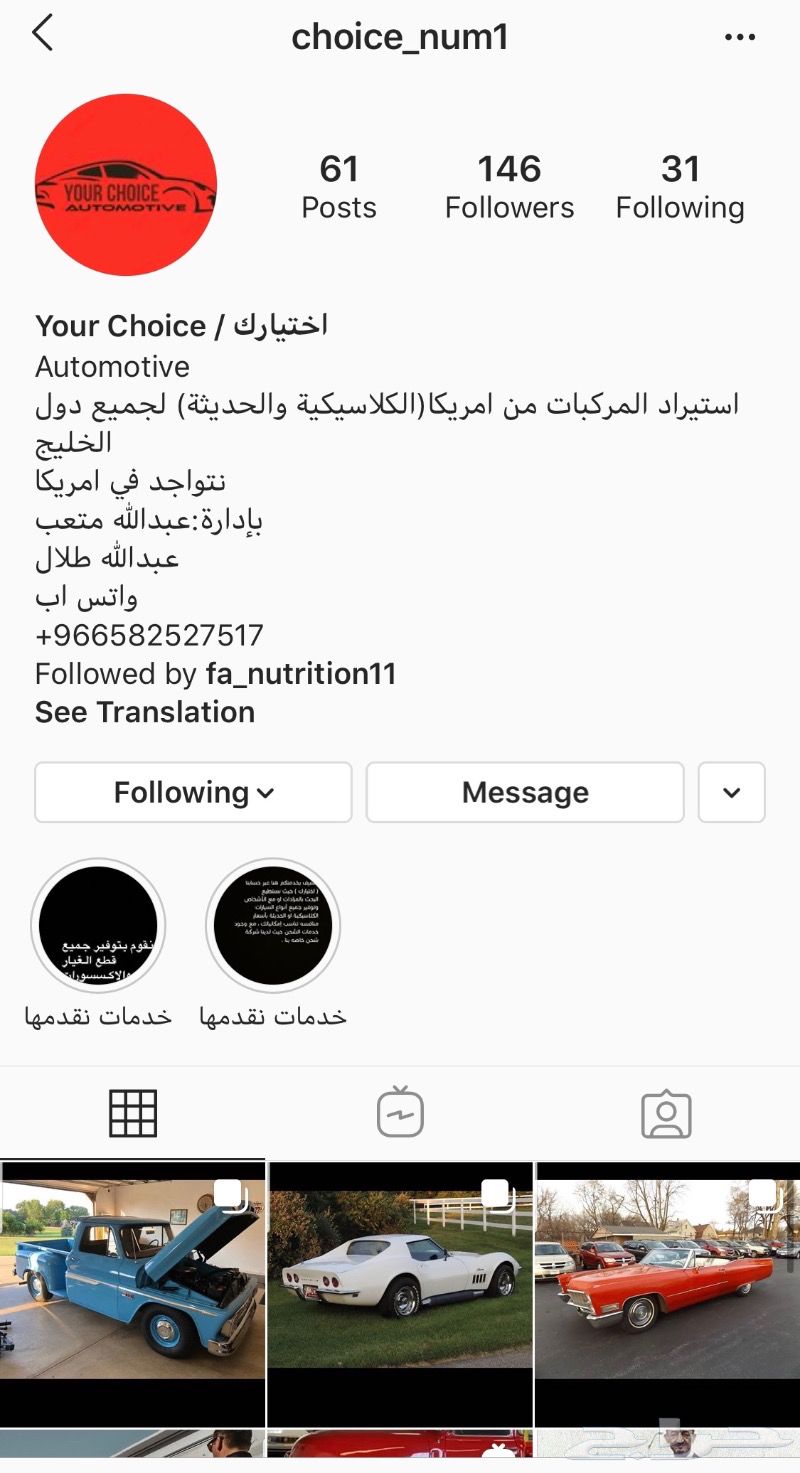
Task: Open the red Cadillac convertible post
Action: (668, 1294)
